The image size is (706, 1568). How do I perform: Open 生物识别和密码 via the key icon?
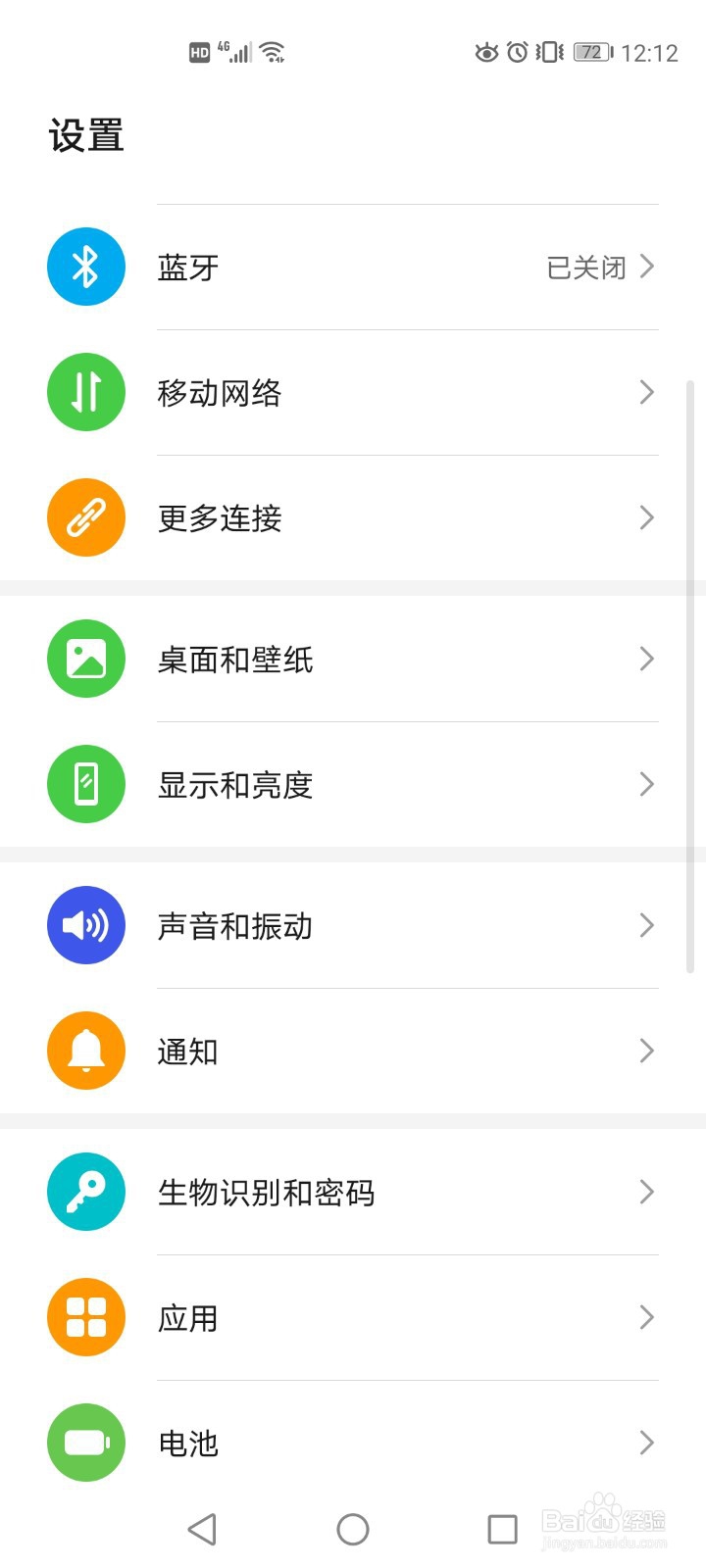pos(85,1191)
